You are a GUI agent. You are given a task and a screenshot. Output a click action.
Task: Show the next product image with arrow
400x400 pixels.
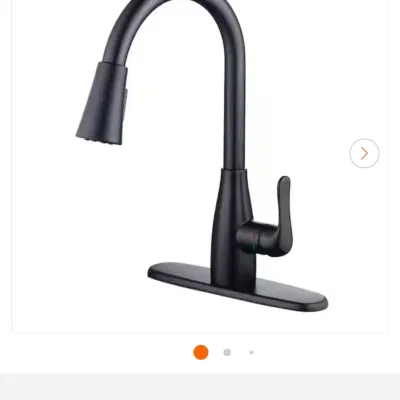pyautogui.click(x=364, y=153)
